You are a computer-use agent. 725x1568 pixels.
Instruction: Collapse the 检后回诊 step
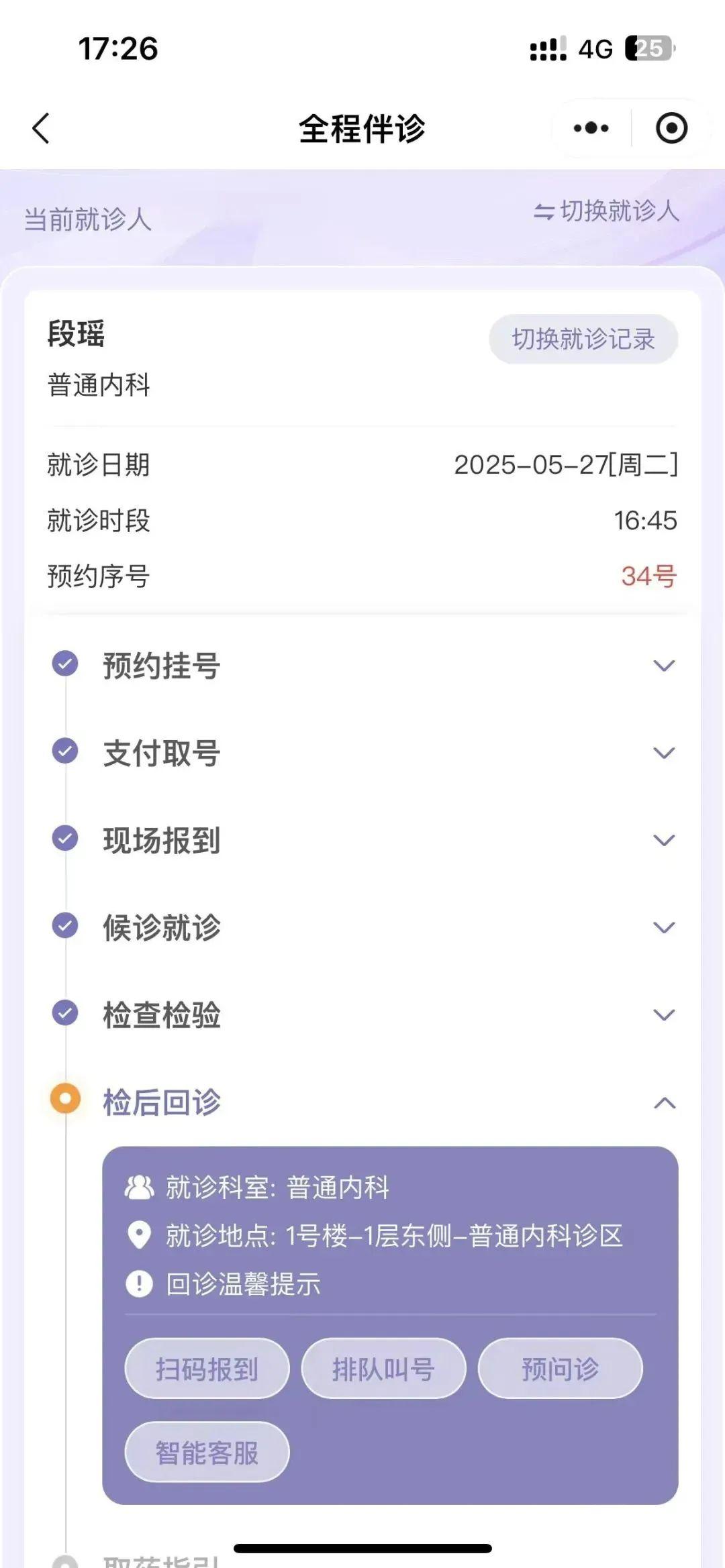(664, 1102)
